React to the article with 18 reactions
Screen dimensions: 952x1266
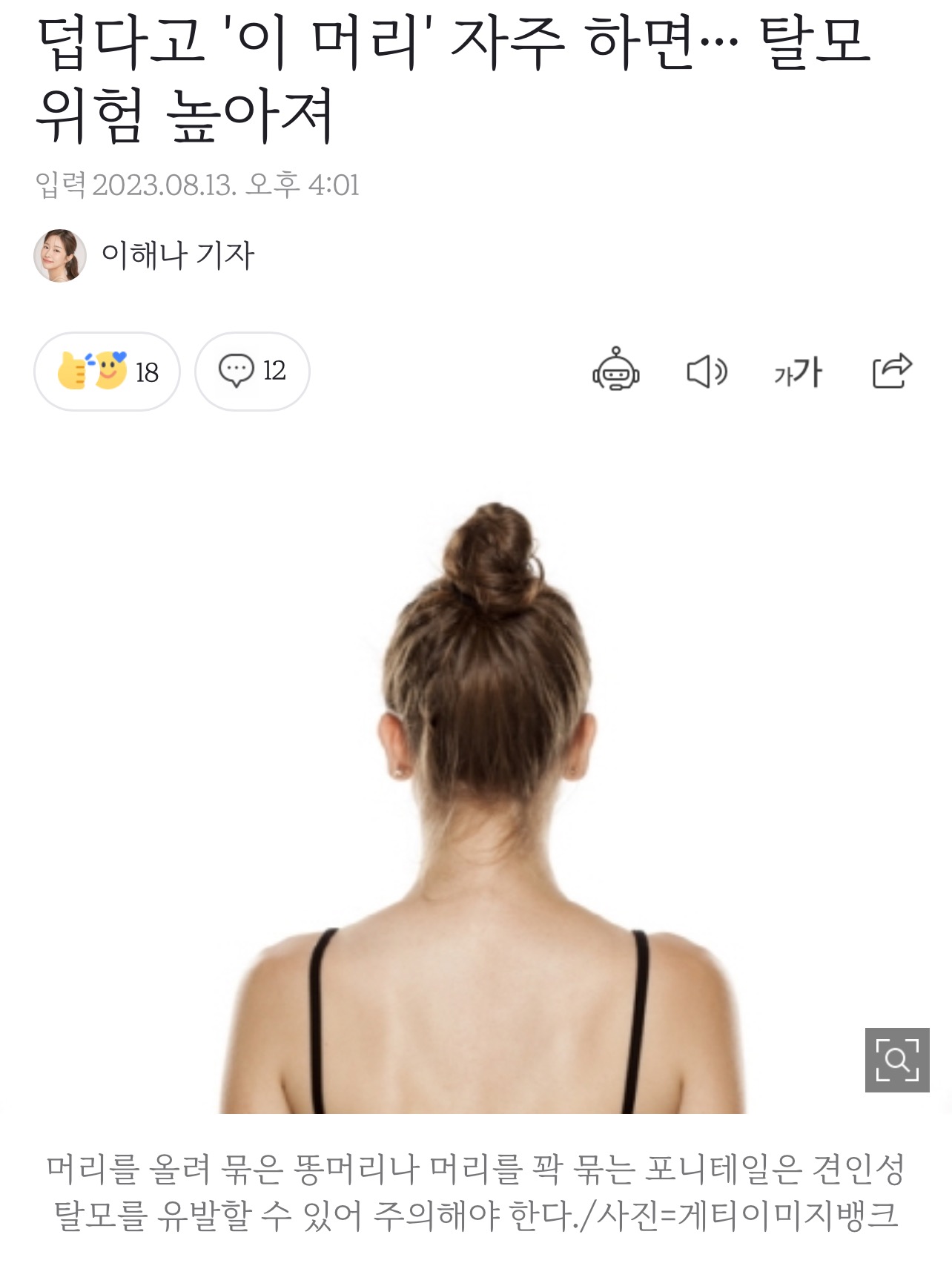point(108,372)
